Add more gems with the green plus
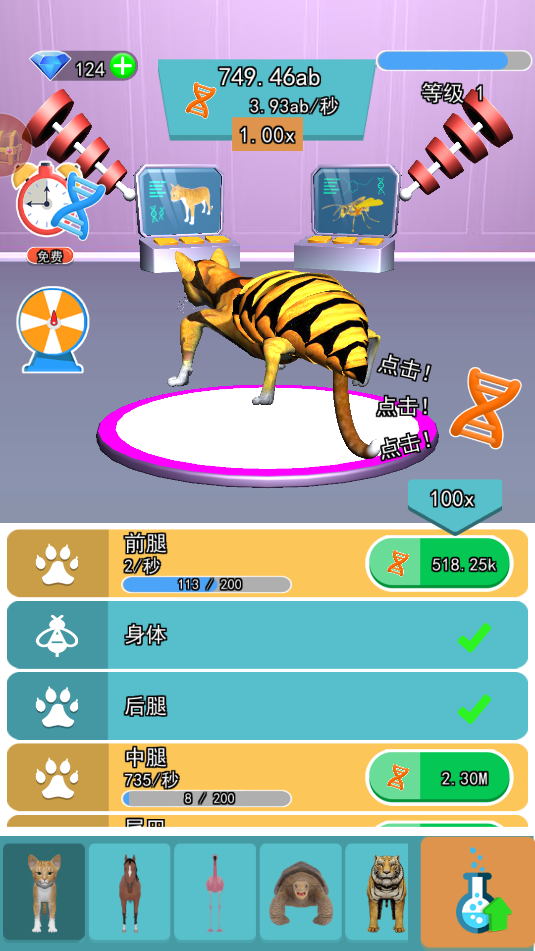 point(123,66)
